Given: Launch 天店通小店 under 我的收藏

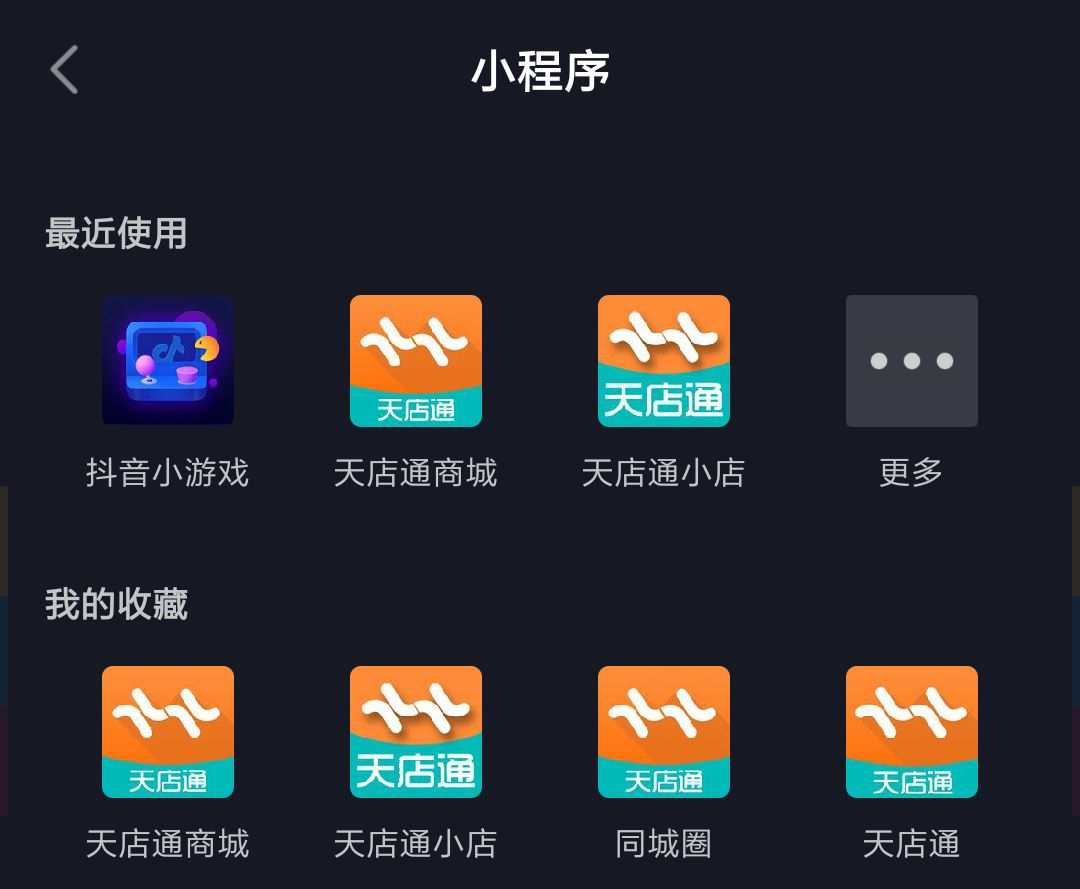Looking at the screenshot, I should tap(416, 732).
